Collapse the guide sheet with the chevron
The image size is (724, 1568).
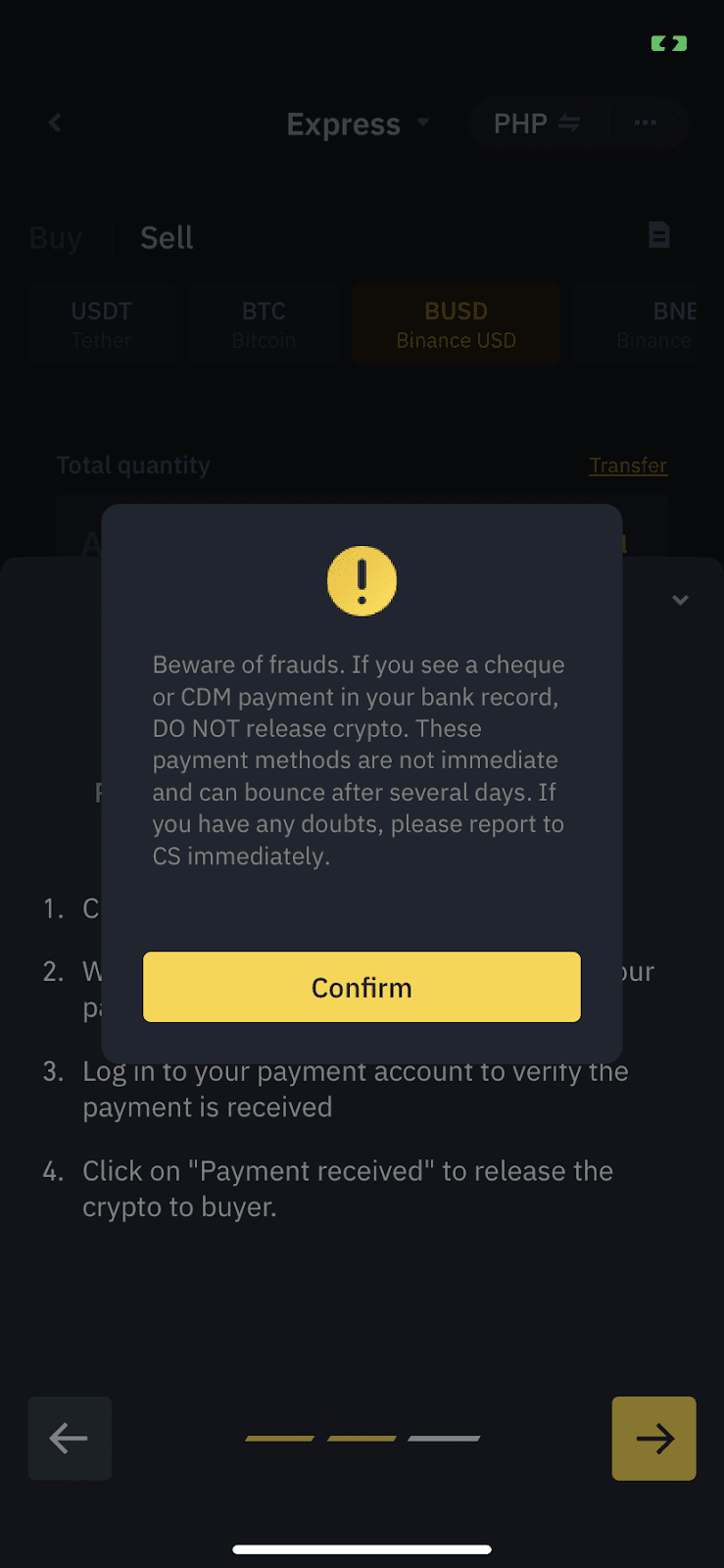pos(680,600)
